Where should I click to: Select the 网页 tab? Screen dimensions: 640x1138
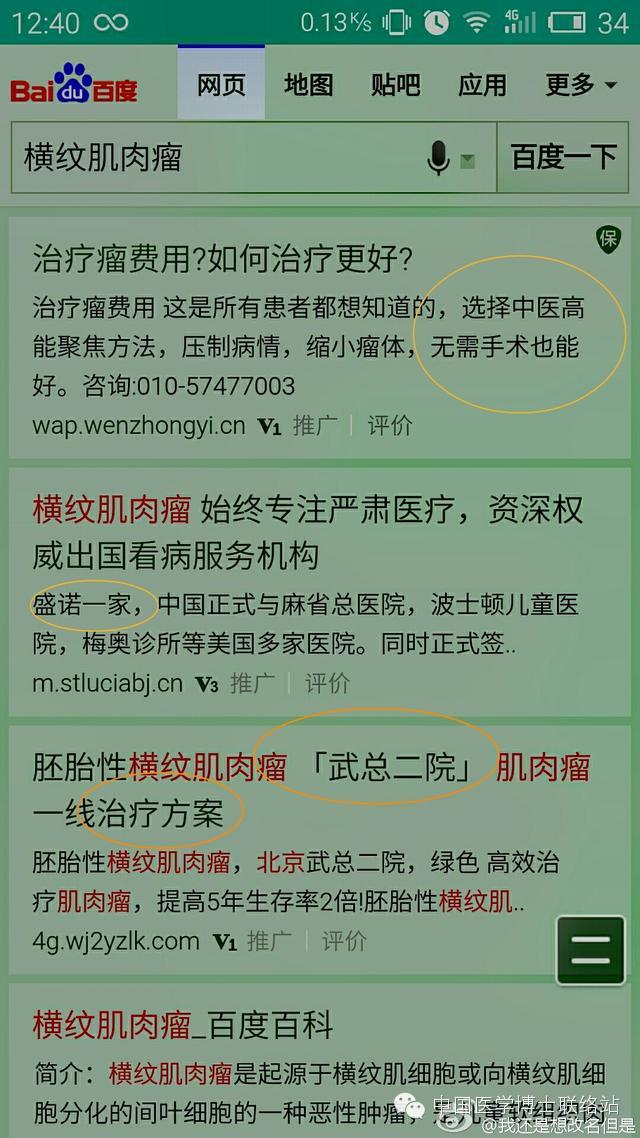221,85
